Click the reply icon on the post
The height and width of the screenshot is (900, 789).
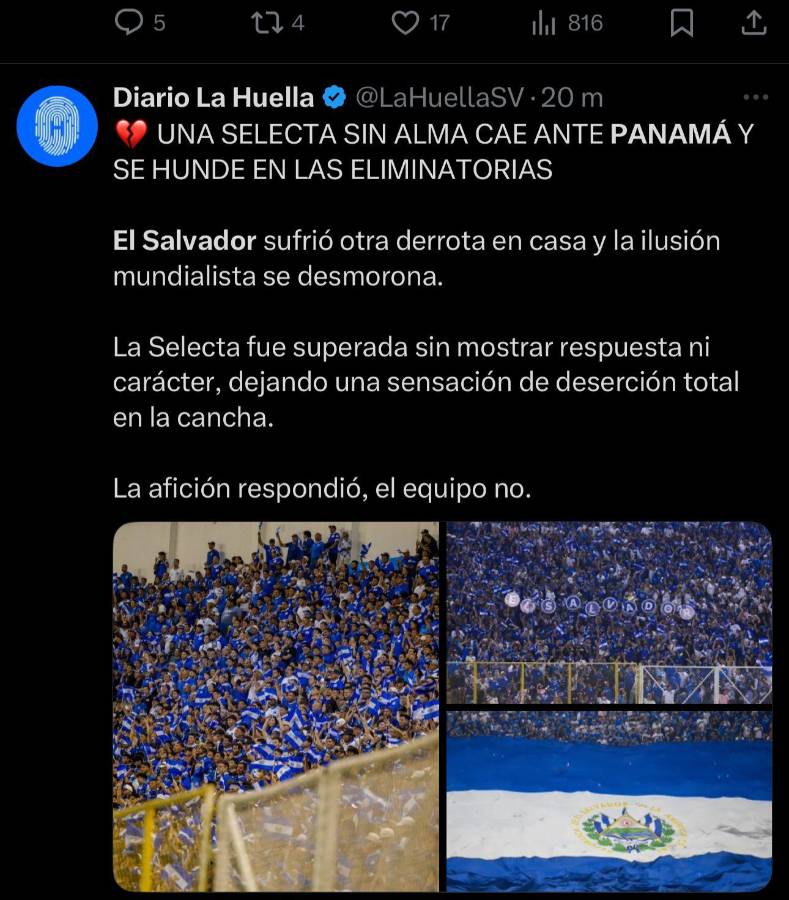(128, 19)
